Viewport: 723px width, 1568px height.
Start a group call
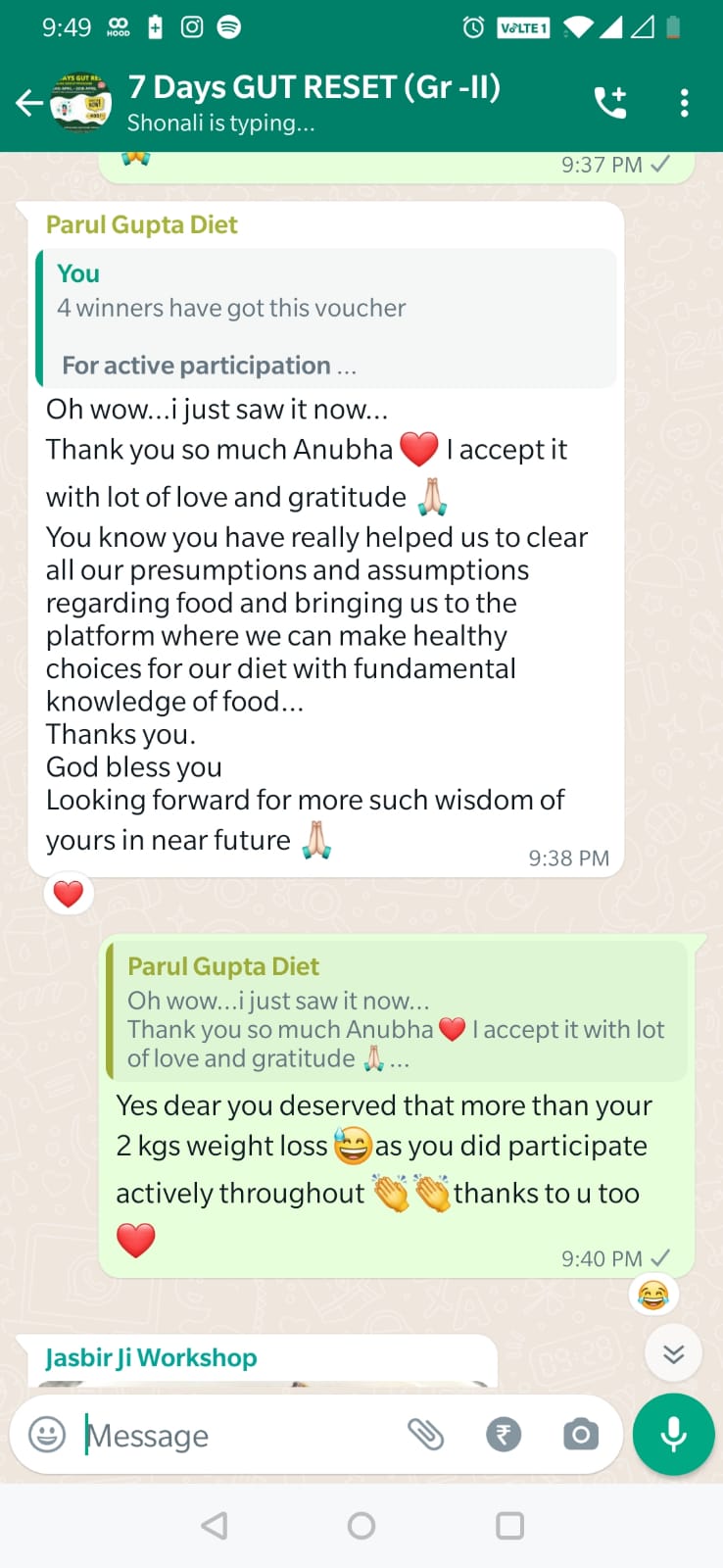pyautogui.click(x=610, y=103)
